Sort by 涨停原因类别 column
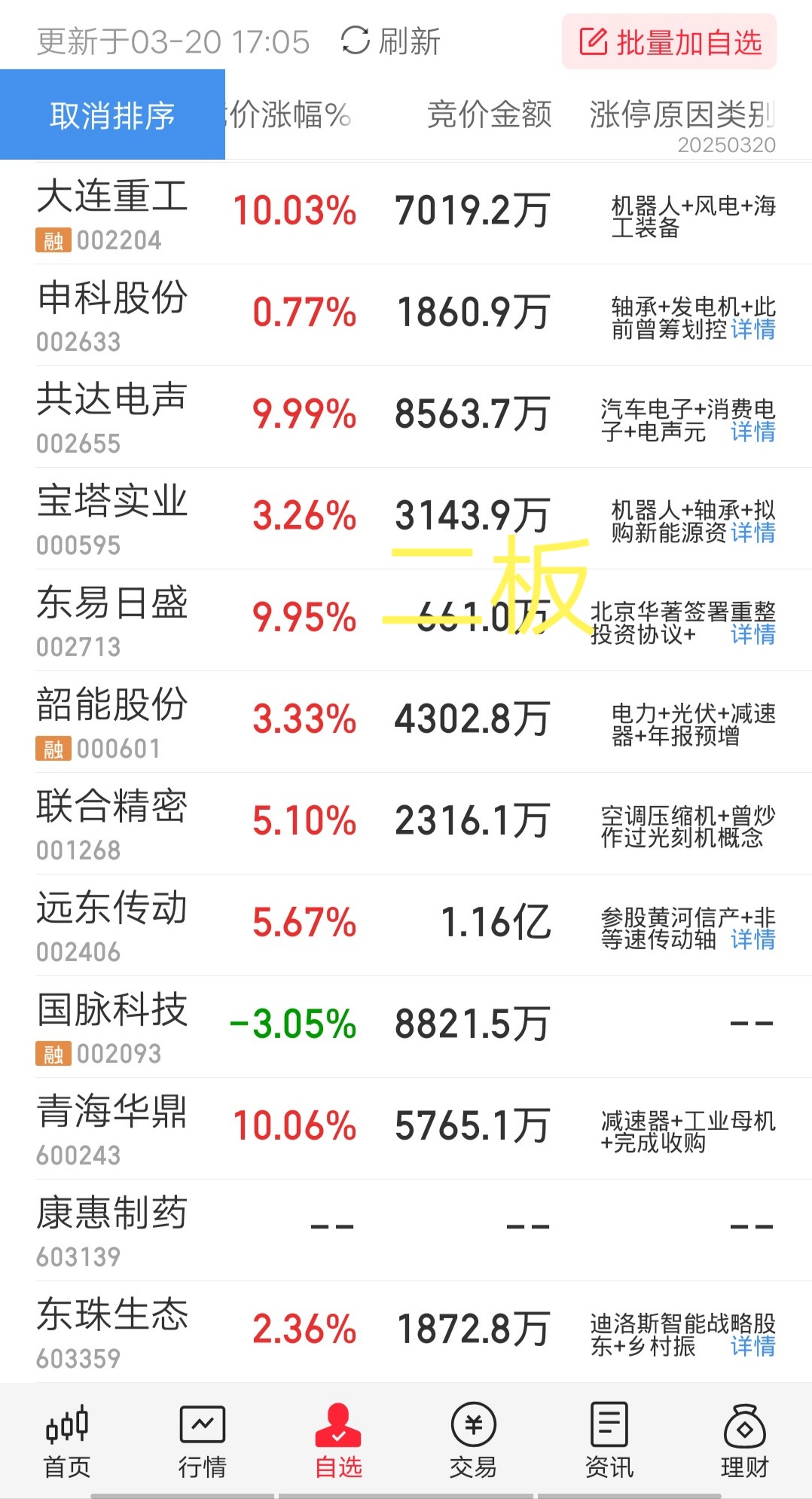This screenshot has height=1499, width=812. tap(682, 115)
